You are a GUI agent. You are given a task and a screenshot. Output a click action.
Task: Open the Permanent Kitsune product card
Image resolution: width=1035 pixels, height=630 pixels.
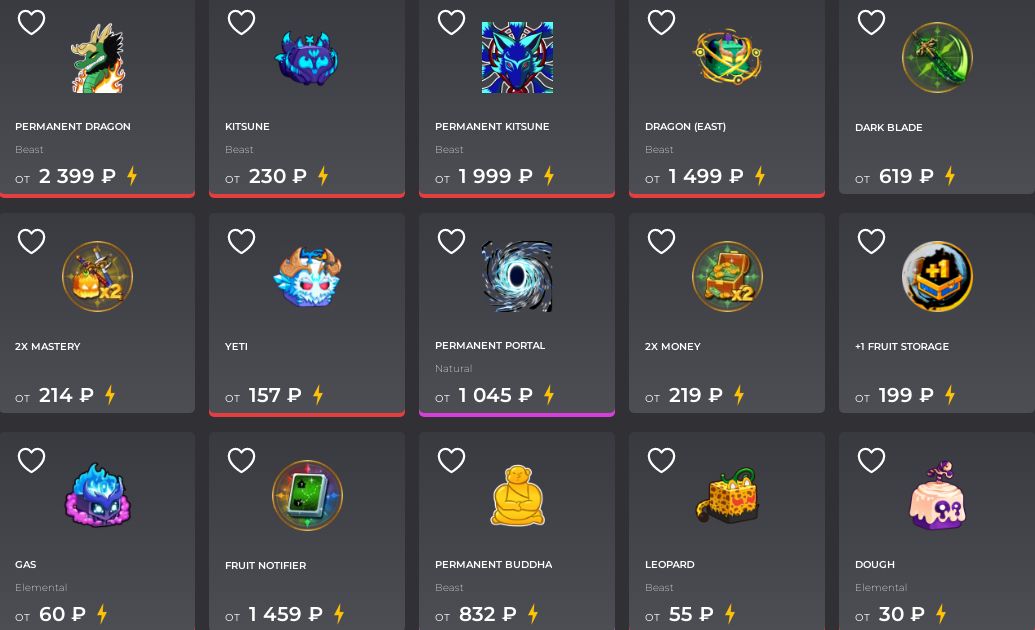(517, 98)
